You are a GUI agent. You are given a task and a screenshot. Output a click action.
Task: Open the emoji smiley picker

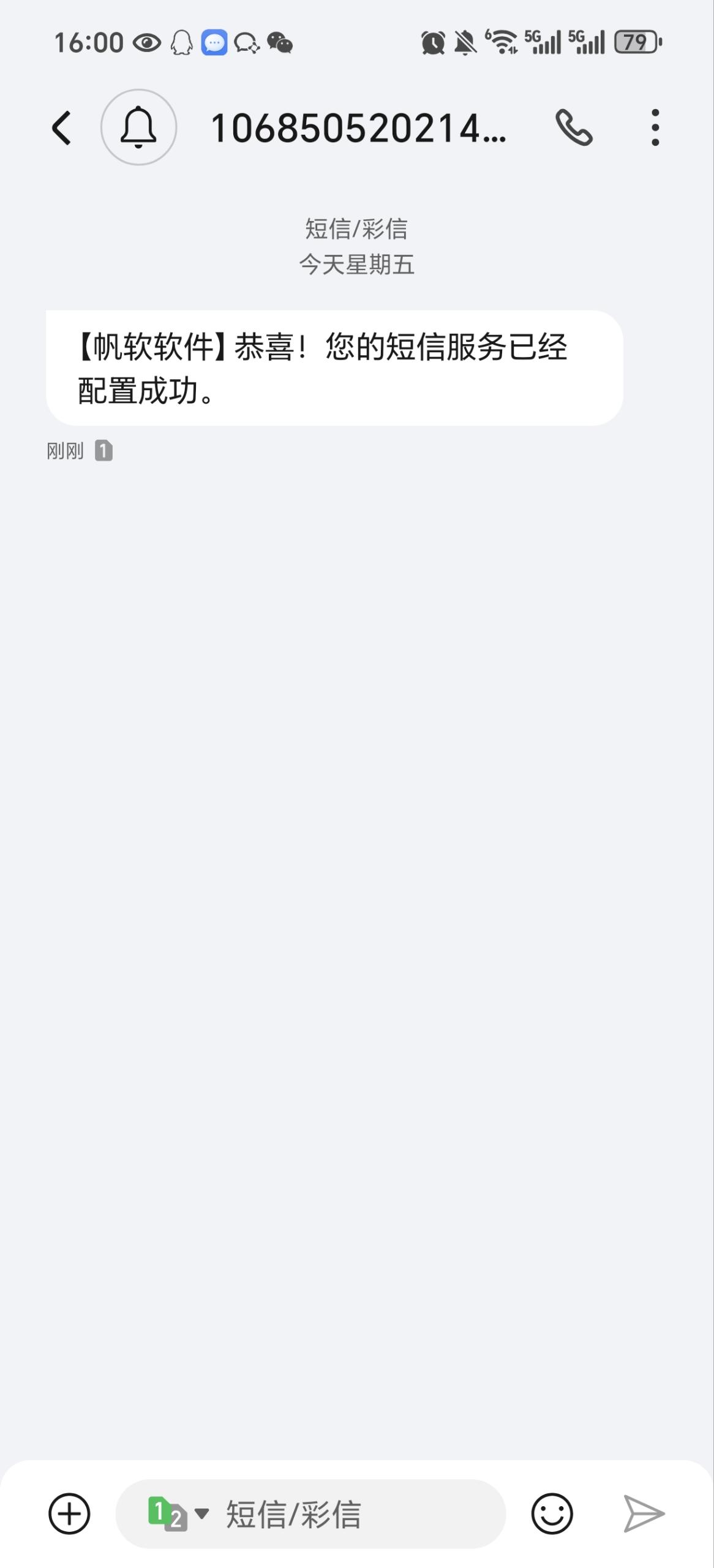[552, 1513]
